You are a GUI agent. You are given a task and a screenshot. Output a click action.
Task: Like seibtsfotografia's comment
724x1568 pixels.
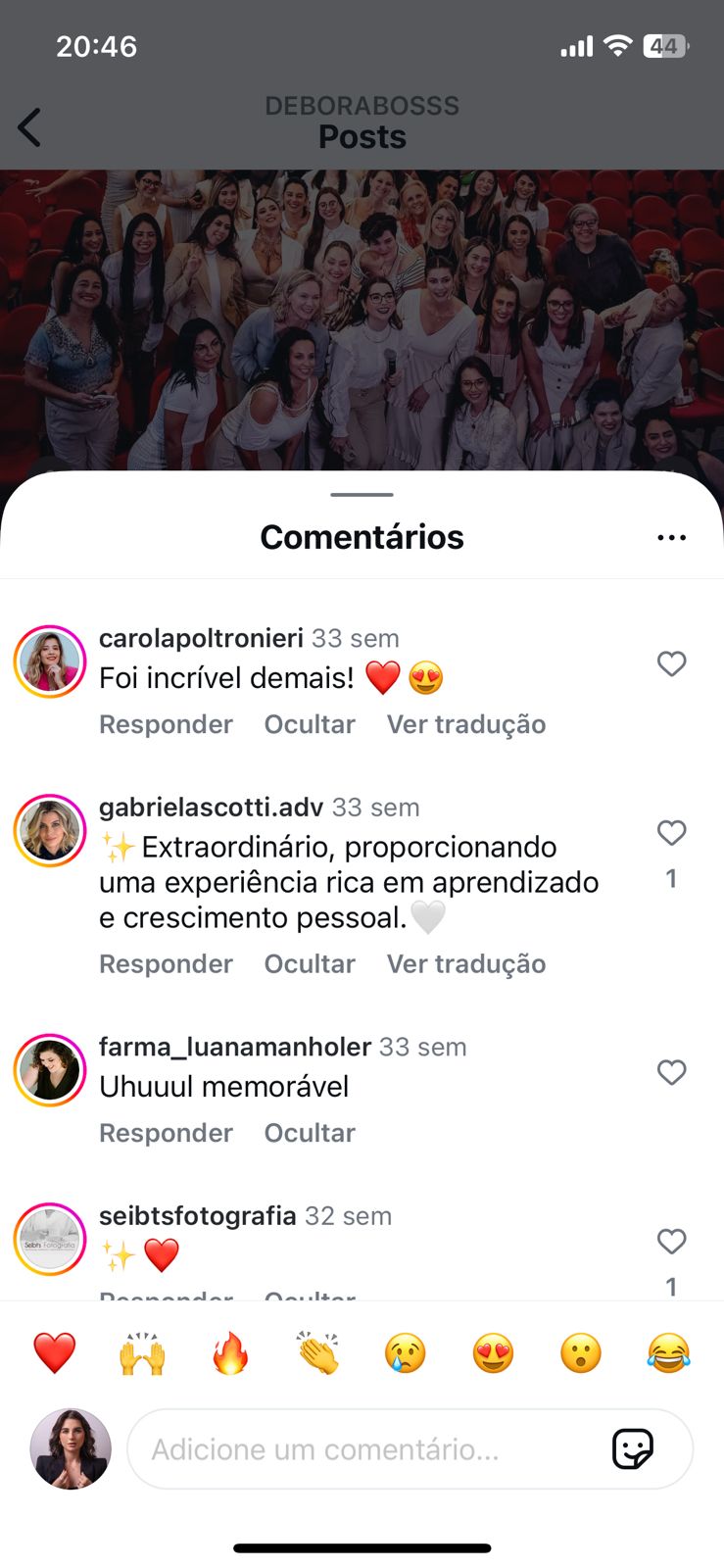click(x=671, y=1242)
